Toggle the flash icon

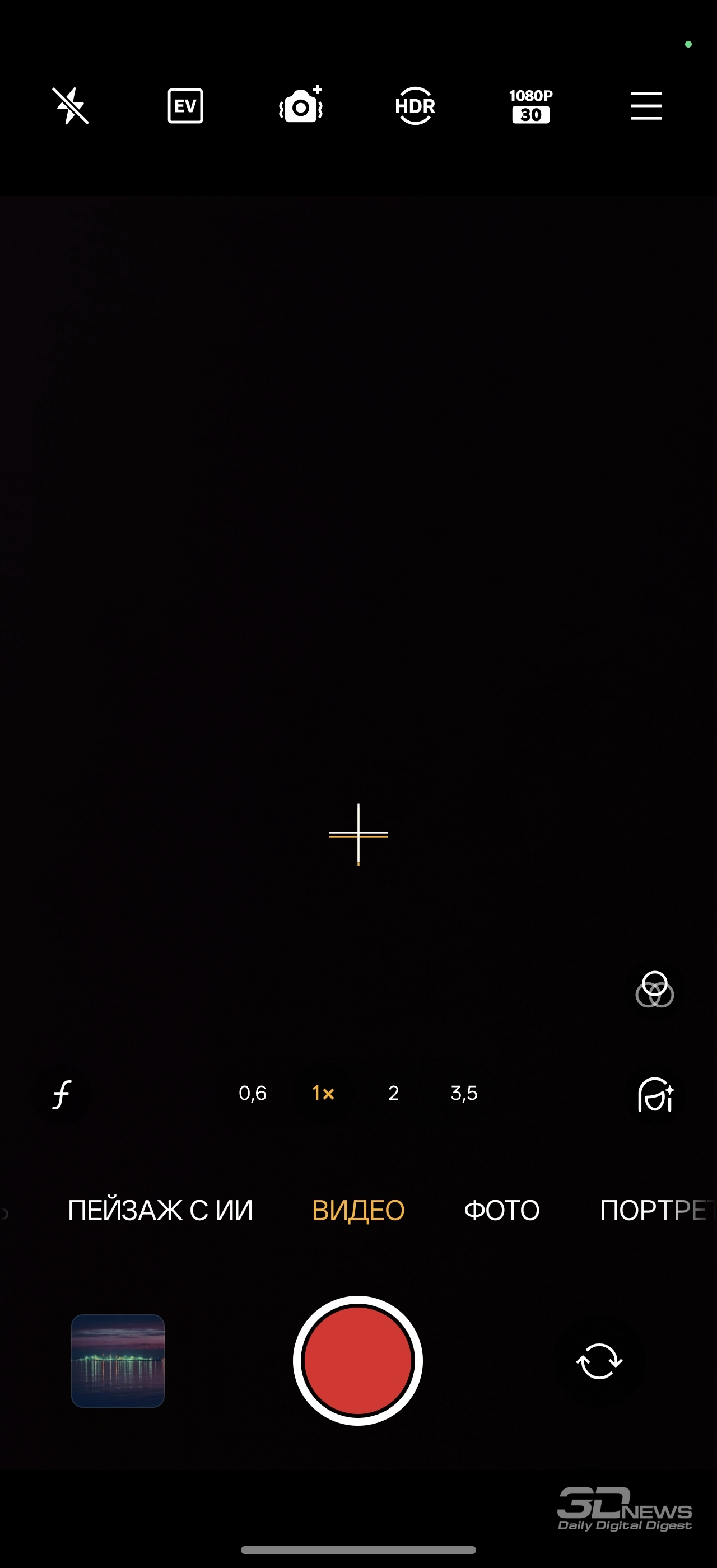click(71, 106)
